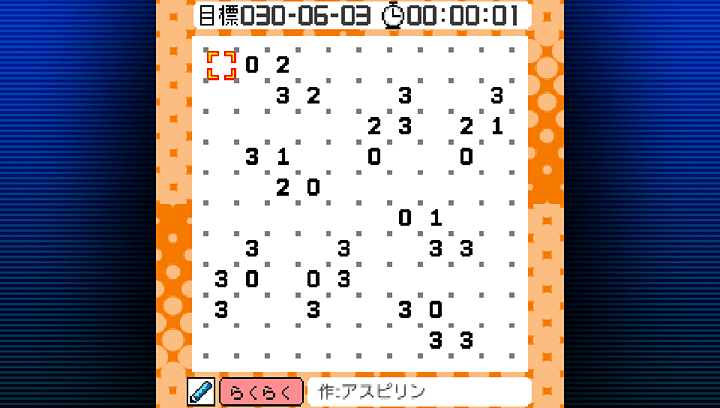Select the cell highlighted by the orange cursor
The image size is (720, 408).
(221, 66)
